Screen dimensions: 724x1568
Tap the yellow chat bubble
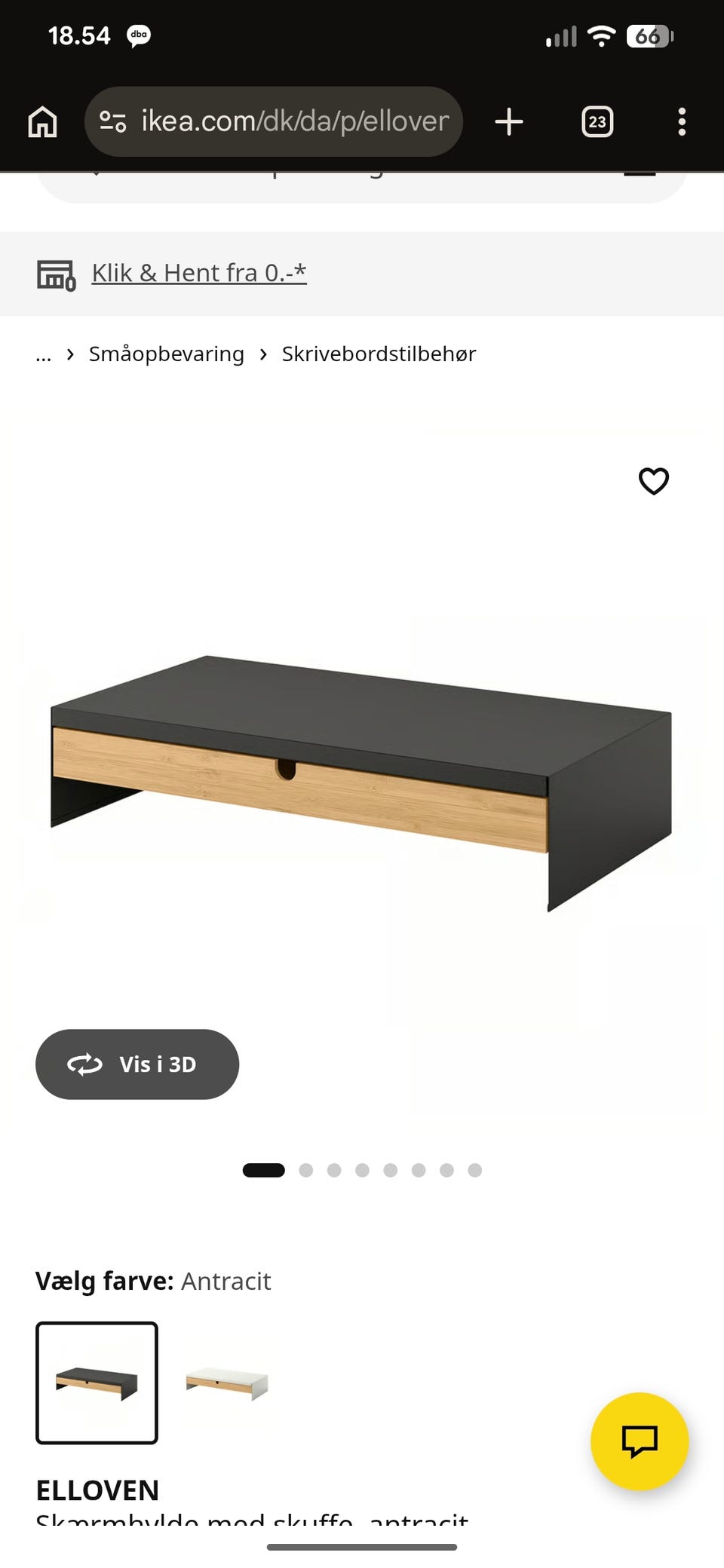click(640, 1441)
